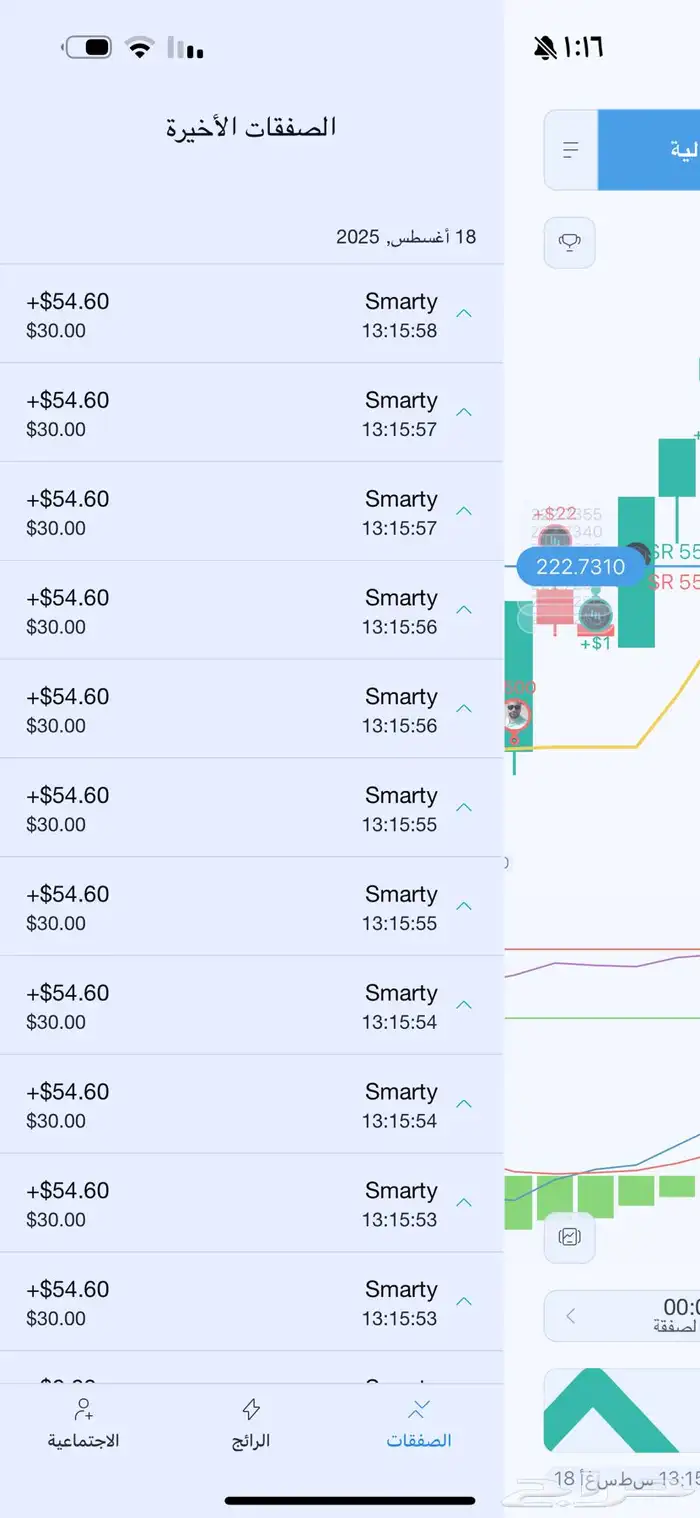Tap the chart indicators icon
Image resolution: width=700 pixels, height=1518 pixels.
pos(570,1238)
